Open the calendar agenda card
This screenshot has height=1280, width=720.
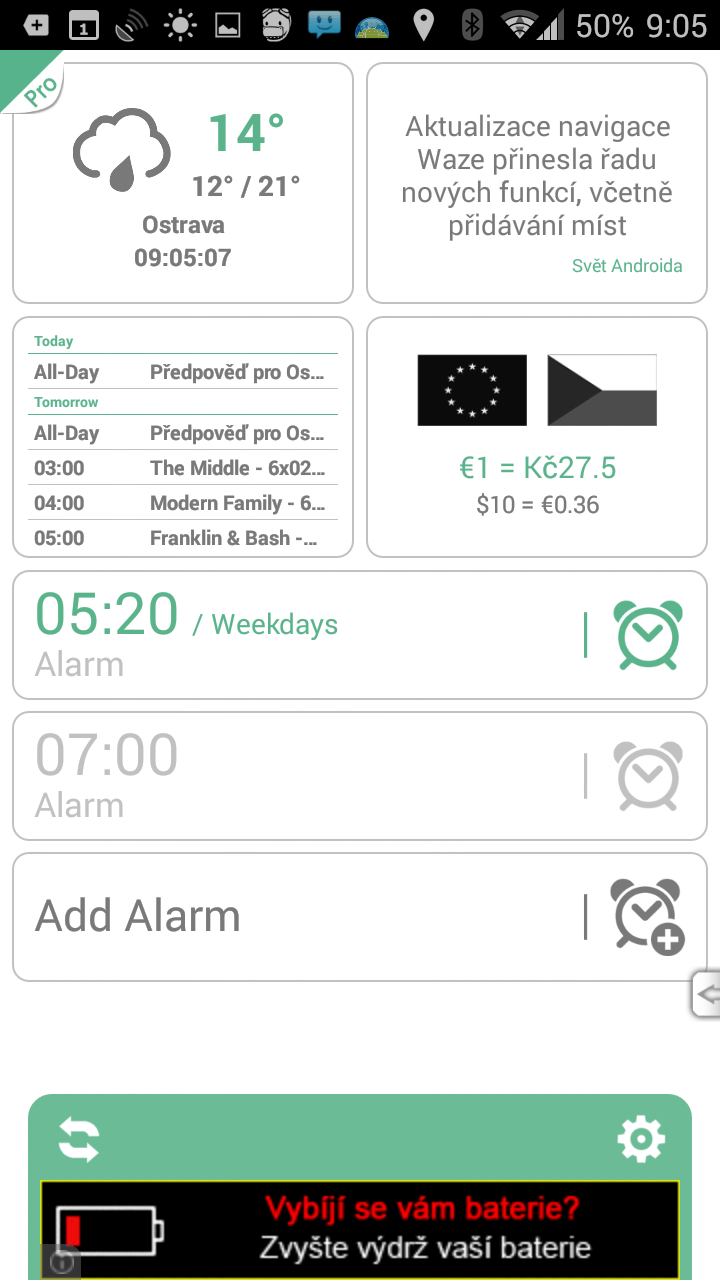pos(183,437)
